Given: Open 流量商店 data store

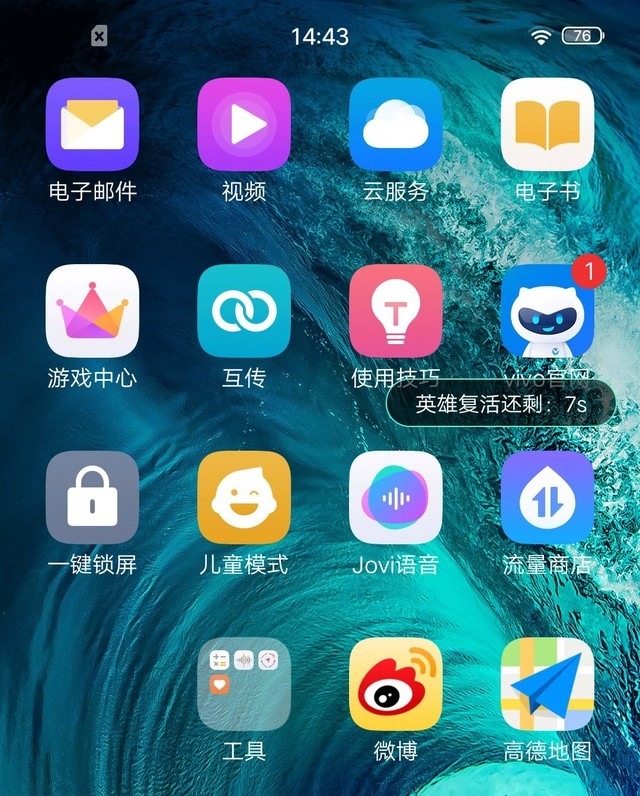Looking at the screenshot, I should [x=547, y=497].
